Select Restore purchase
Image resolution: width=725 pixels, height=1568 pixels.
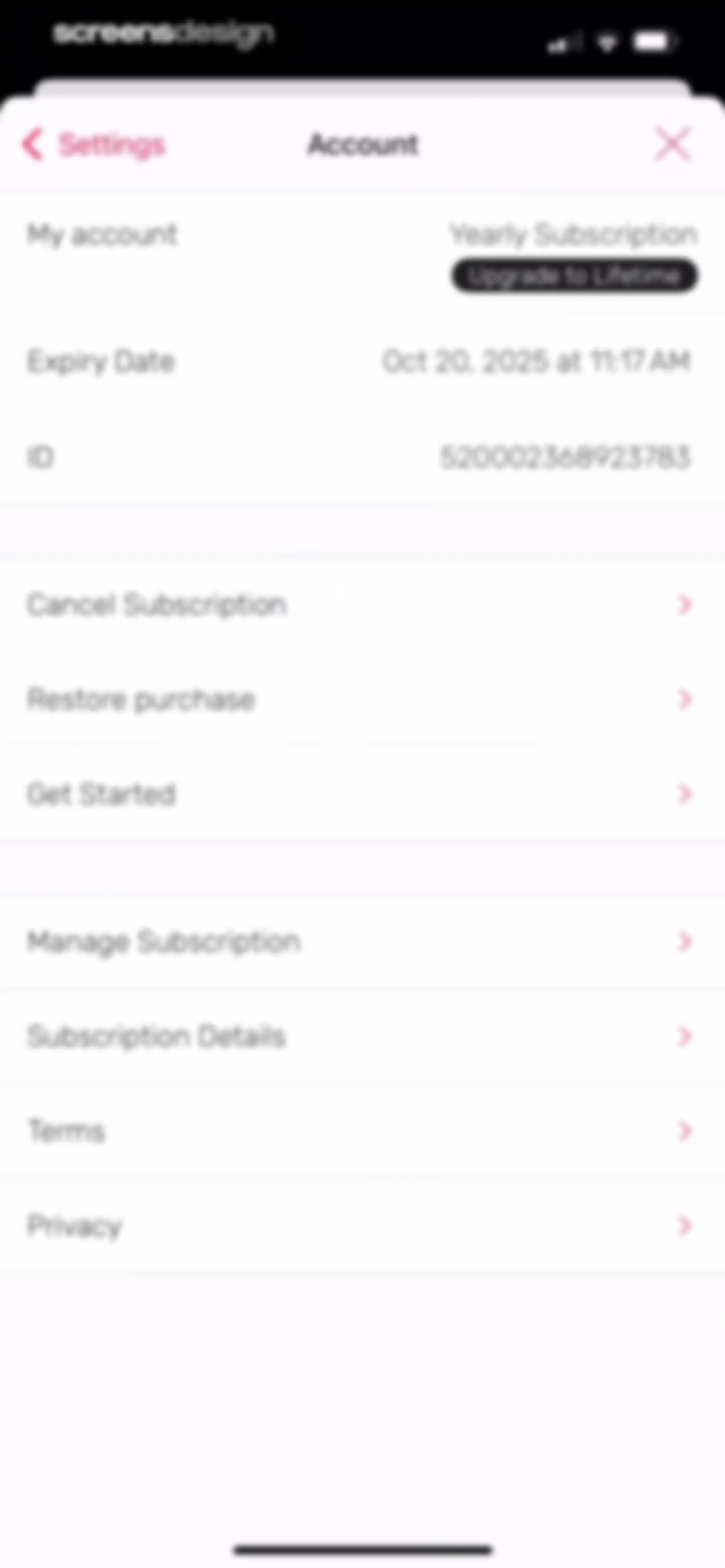coord(362,699)
